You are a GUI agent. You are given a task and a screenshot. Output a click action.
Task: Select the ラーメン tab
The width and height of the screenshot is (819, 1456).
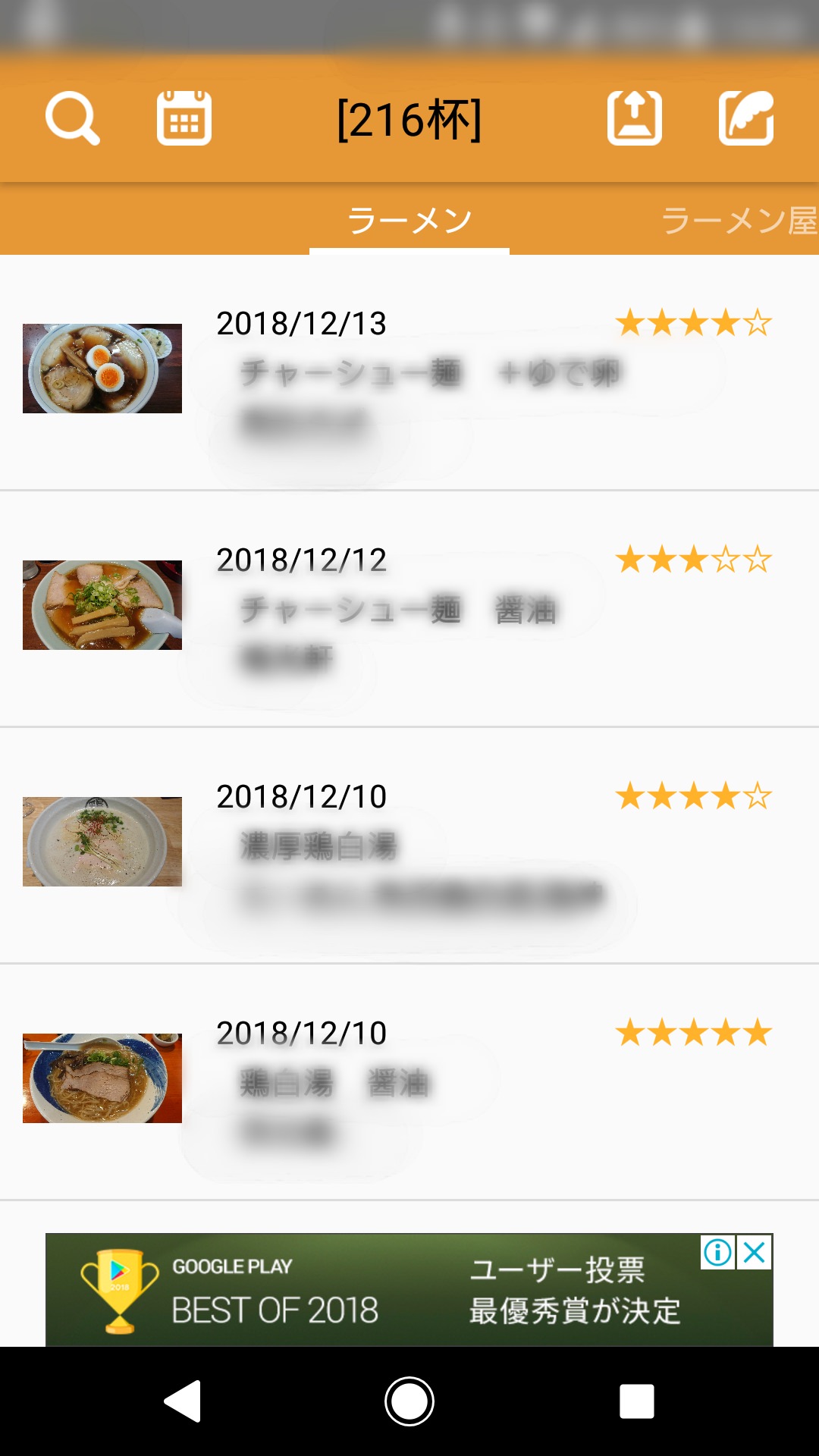click(x=409, y=221)
